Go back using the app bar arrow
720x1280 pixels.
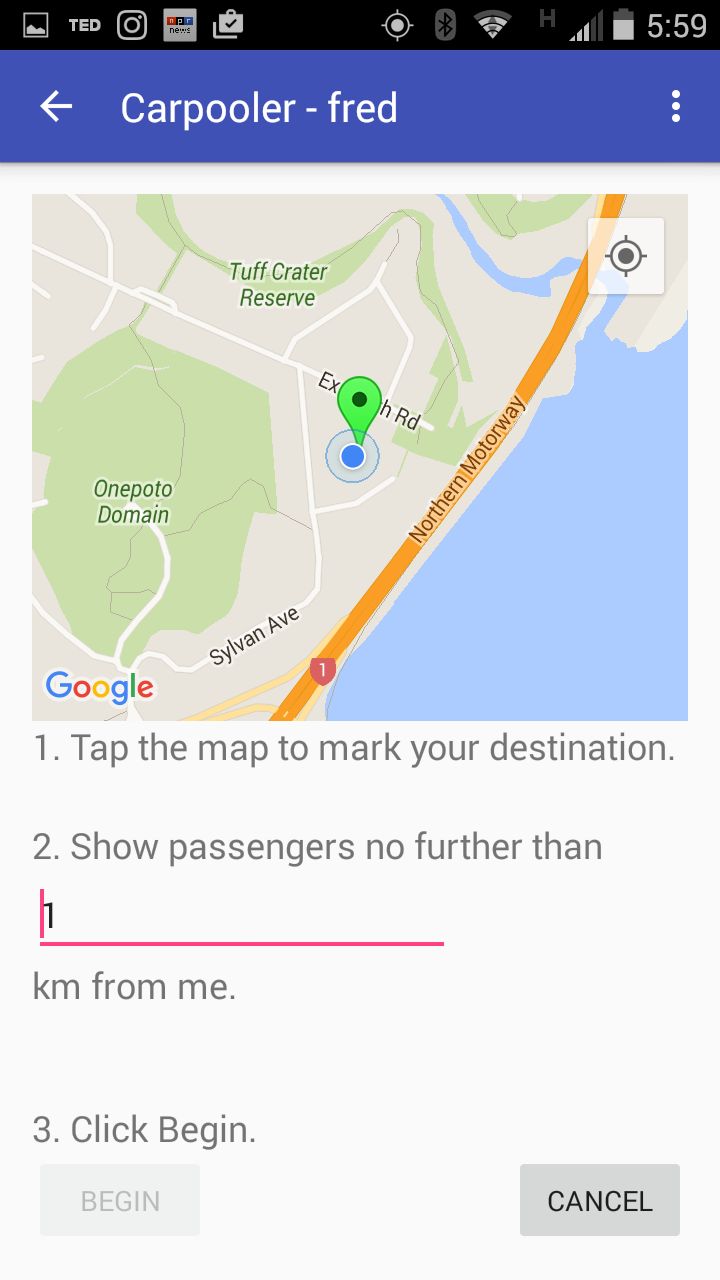point(57,107)
